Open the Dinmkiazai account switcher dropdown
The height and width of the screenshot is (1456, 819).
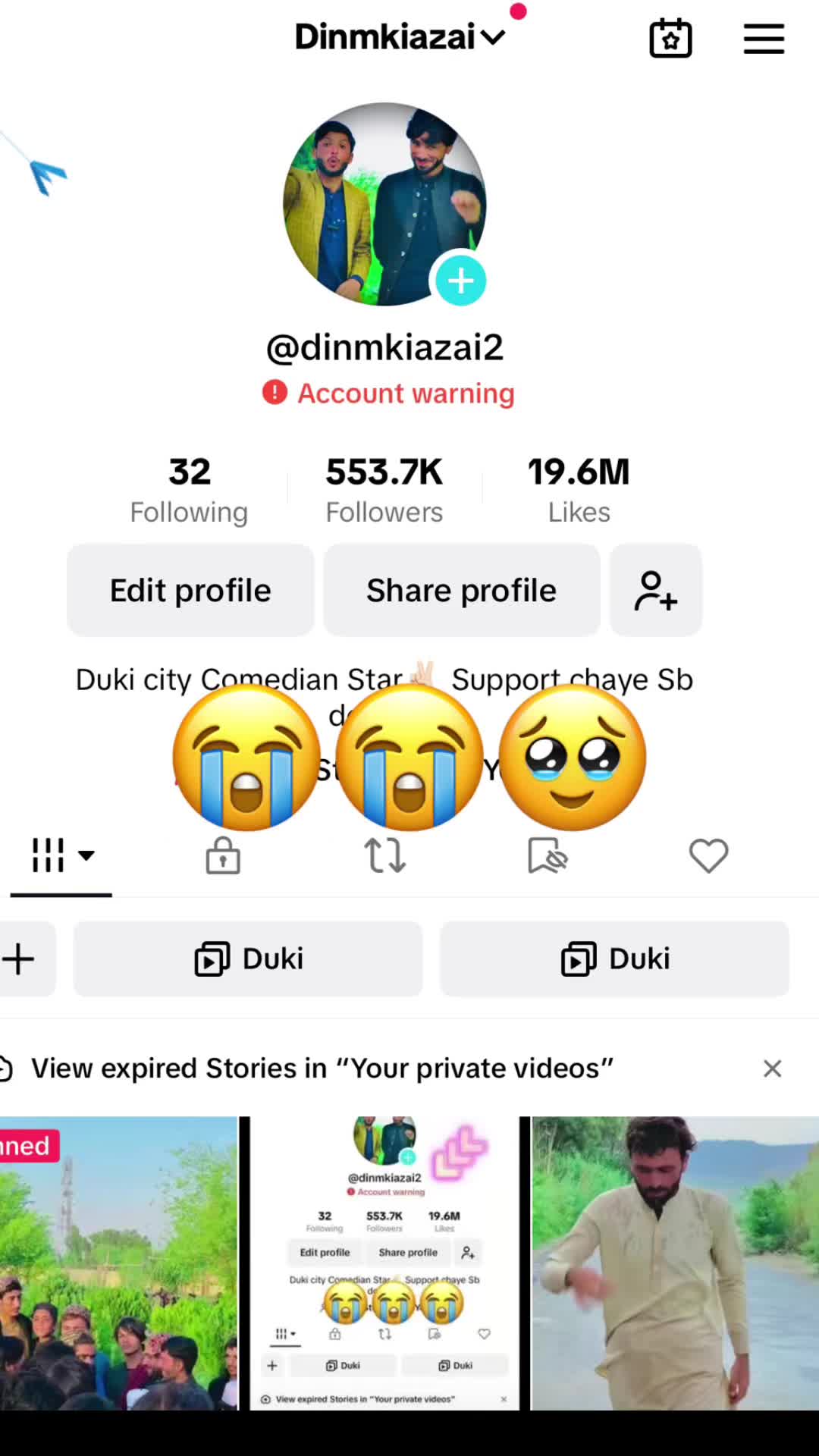[400, 37]
